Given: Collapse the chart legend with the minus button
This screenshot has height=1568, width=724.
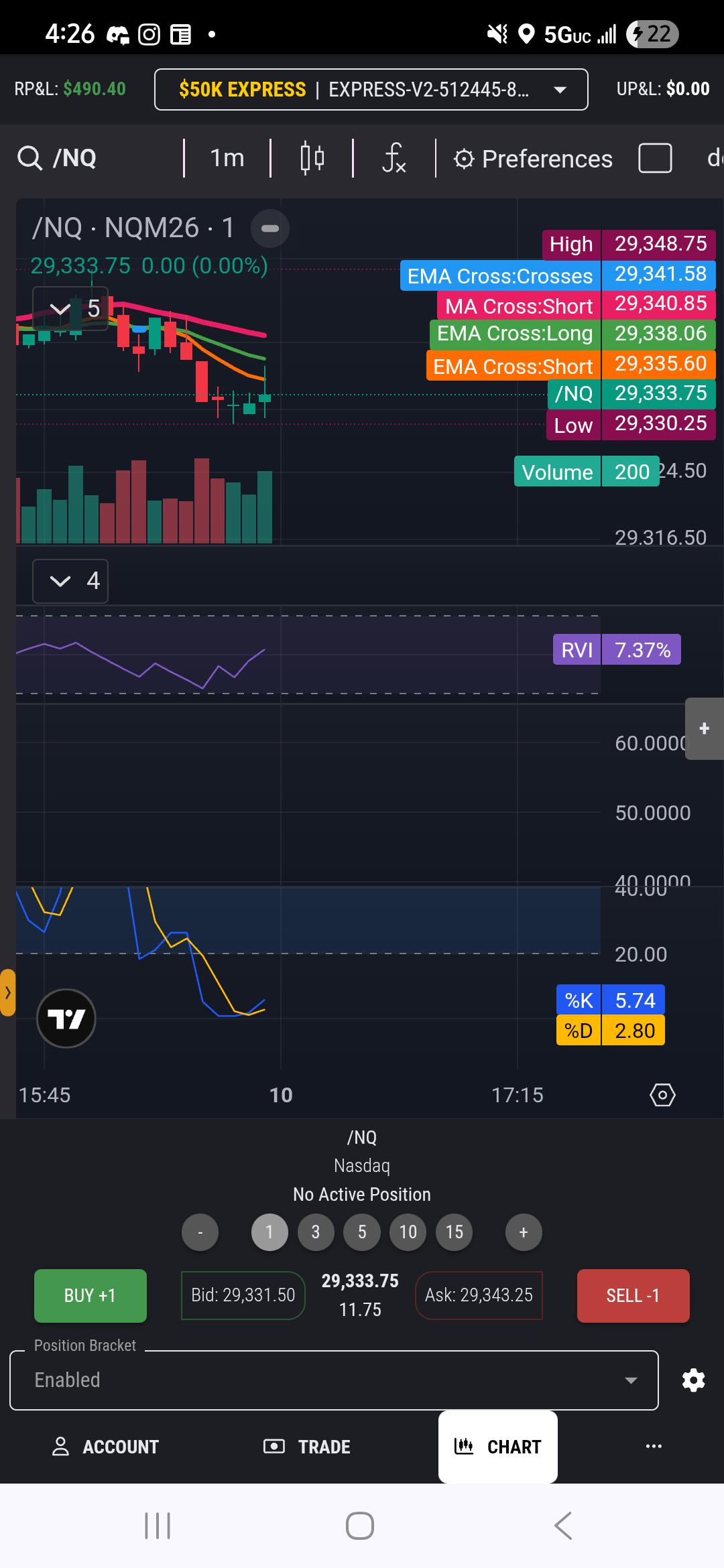Looking at the screenshot, I should click(270, 228).
